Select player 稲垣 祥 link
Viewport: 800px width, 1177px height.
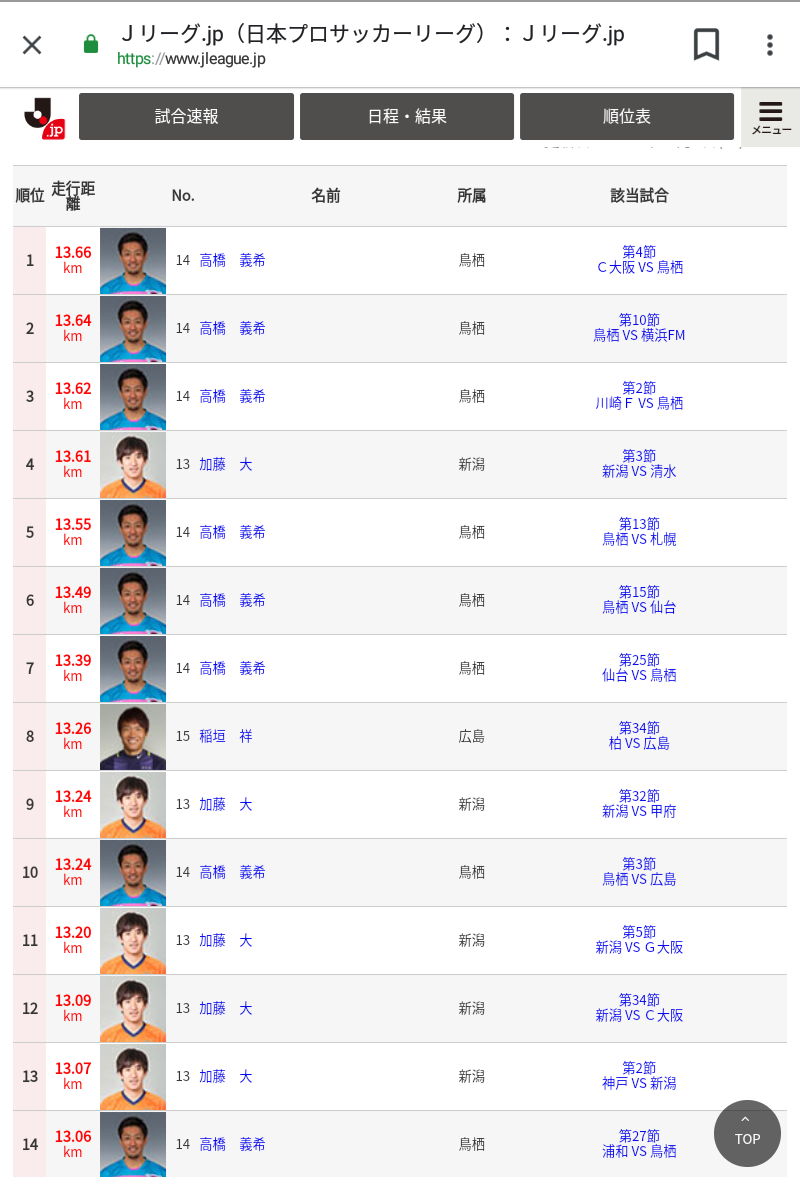225,736
